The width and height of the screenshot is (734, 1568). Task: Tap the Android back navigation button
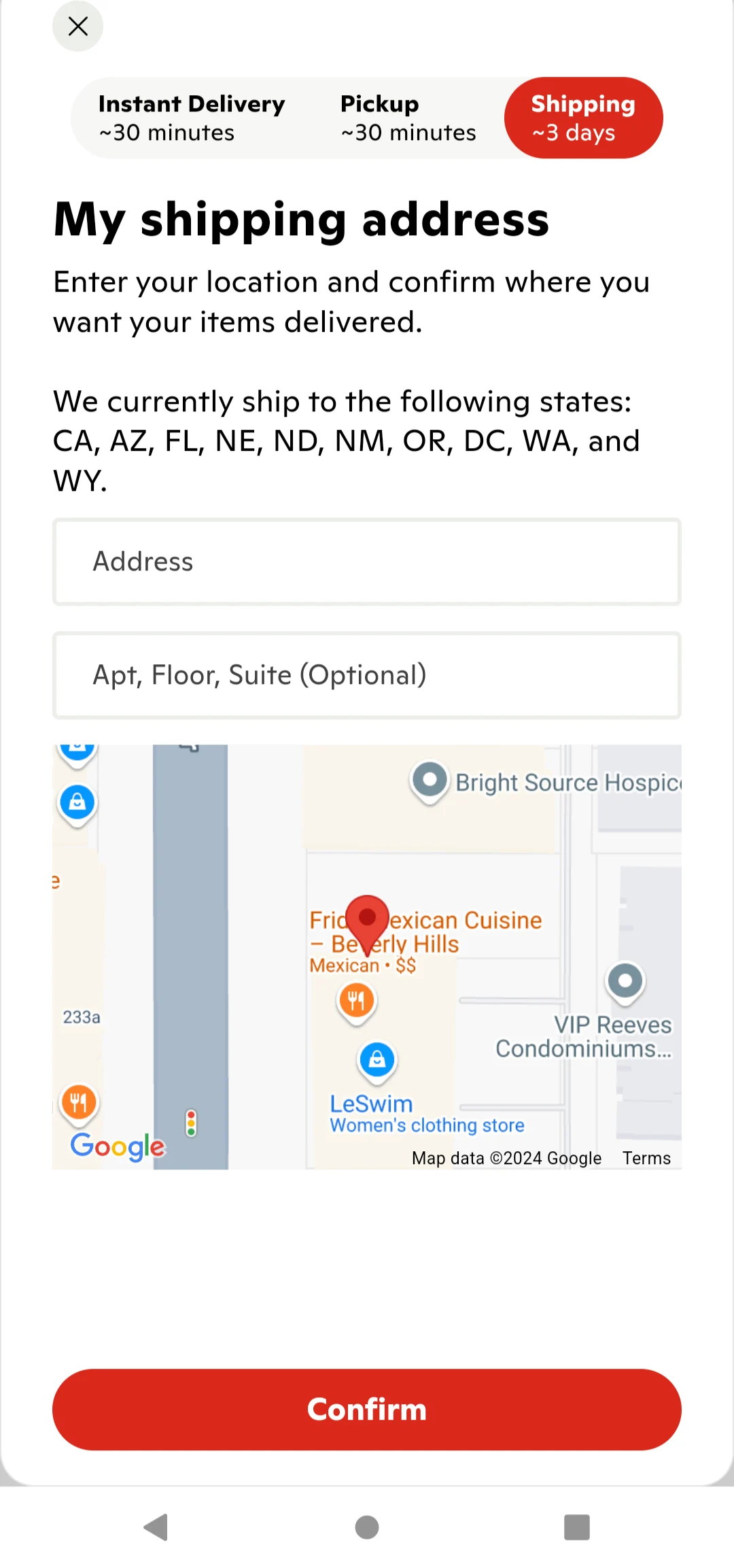pyautogui.click(x=156, y=1528)
